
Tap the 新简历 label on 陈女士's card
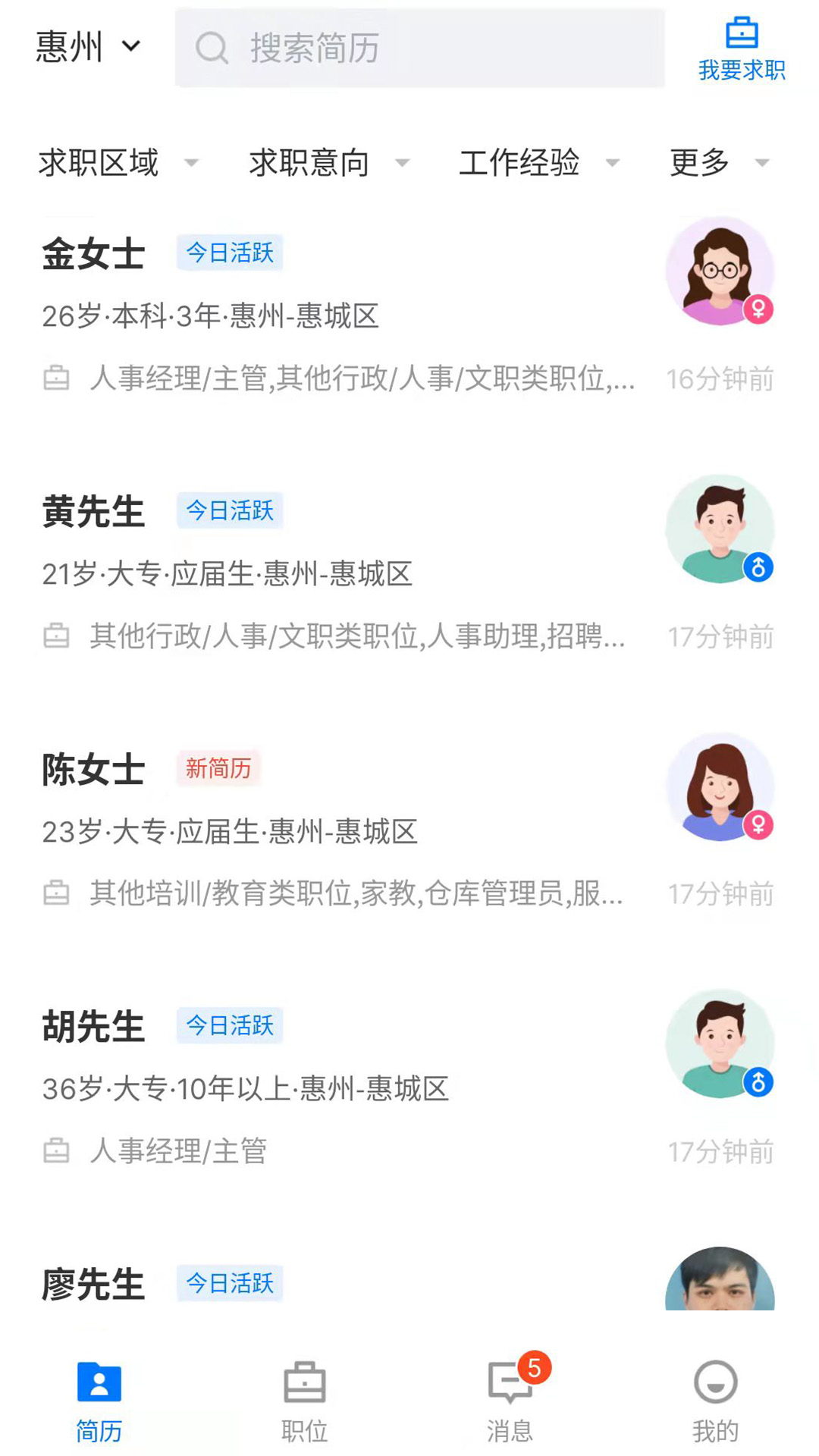218,769
